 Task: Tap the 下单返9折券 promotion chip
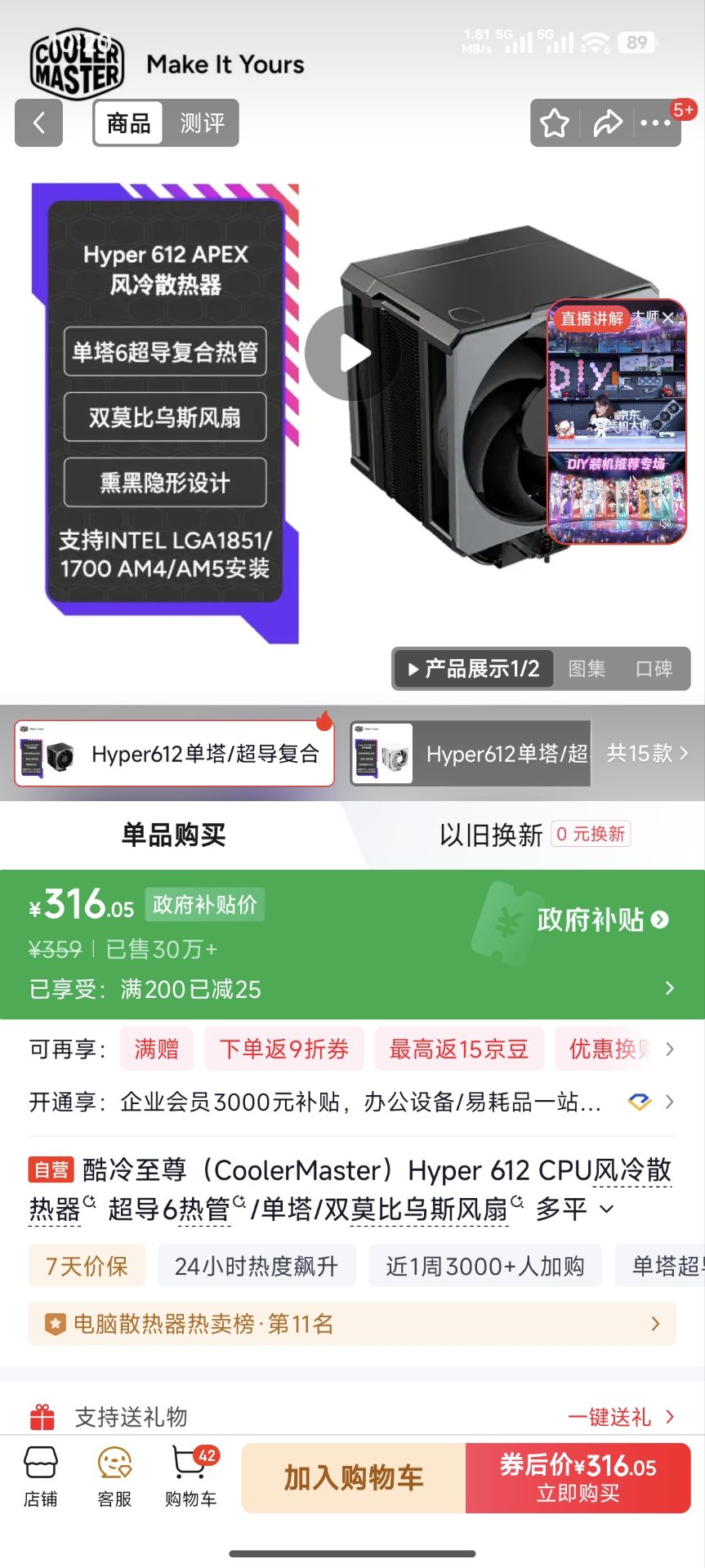pos(283,1049)
